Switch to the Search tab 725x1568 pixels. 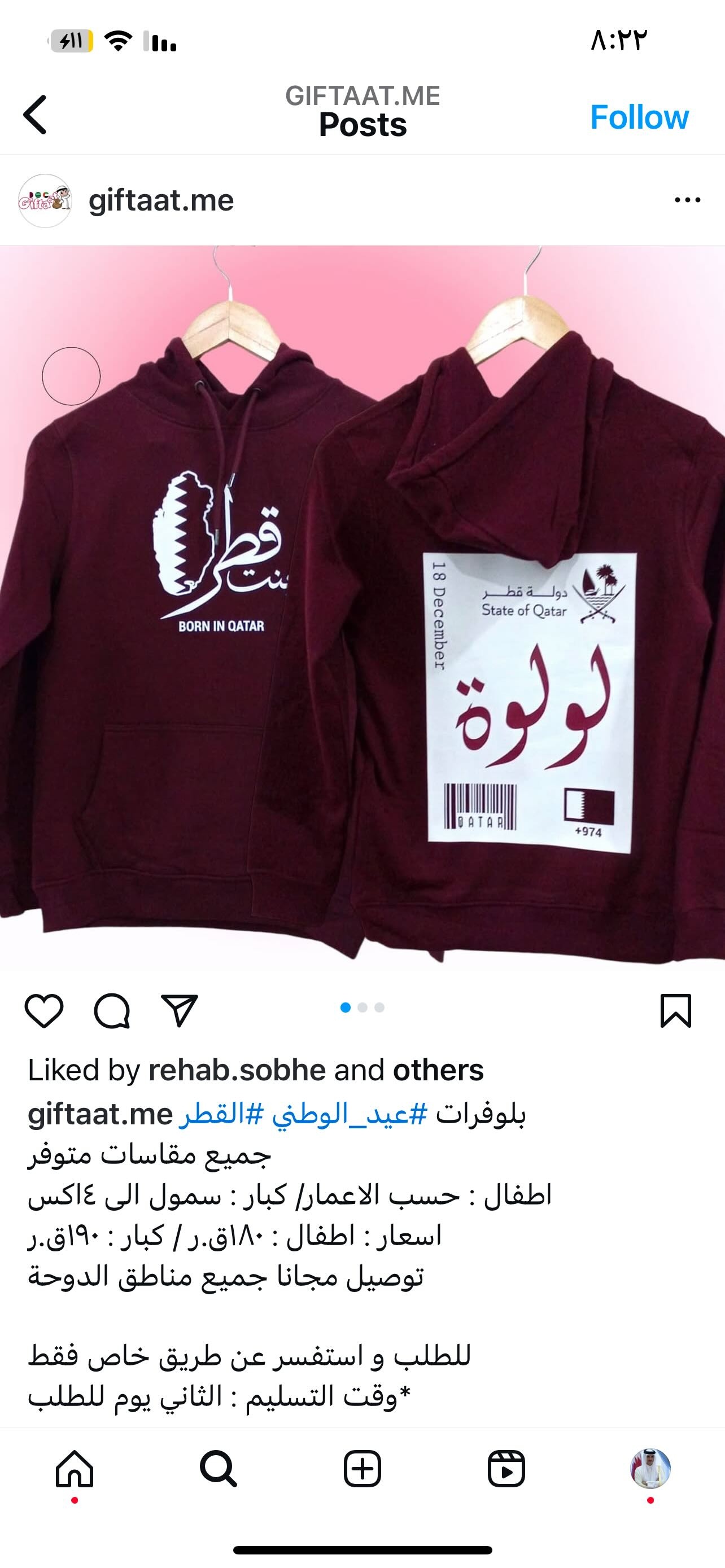[x=219, y=1469]
